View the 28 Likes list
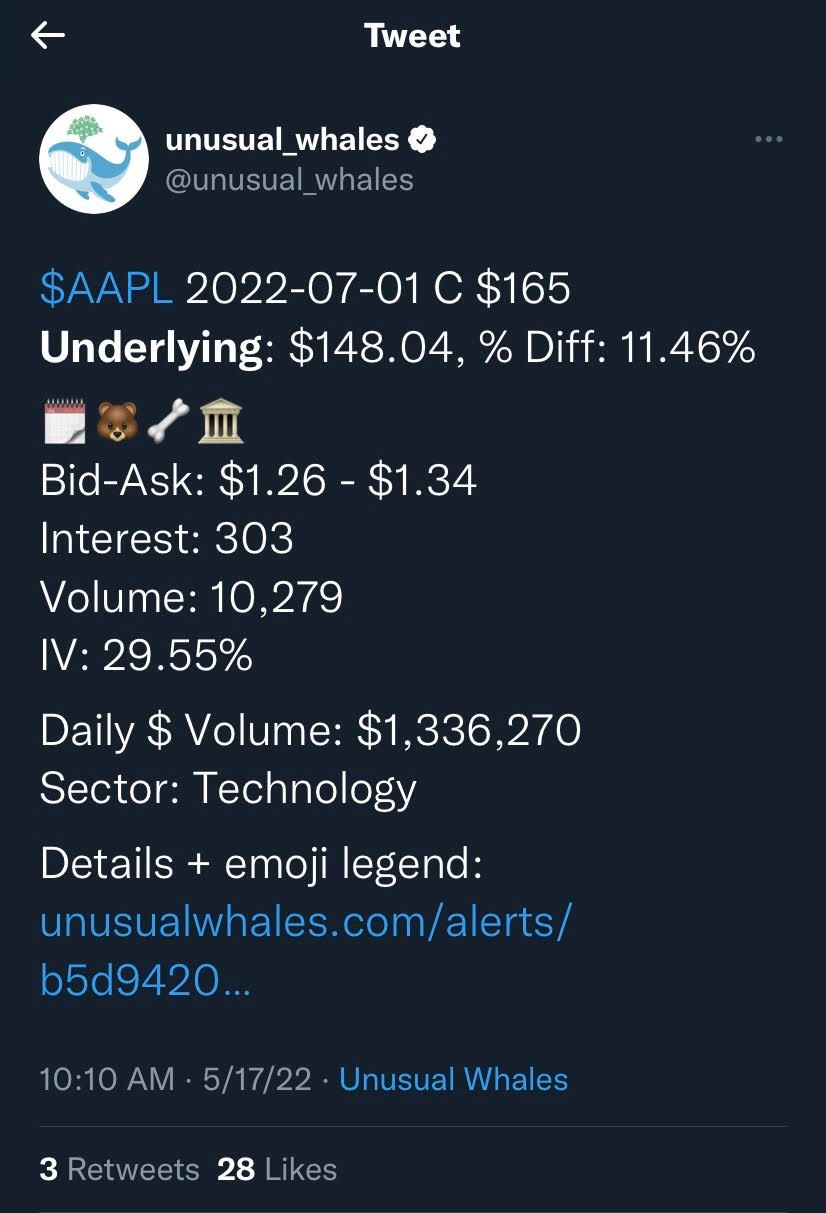 tap(276, 1169)
